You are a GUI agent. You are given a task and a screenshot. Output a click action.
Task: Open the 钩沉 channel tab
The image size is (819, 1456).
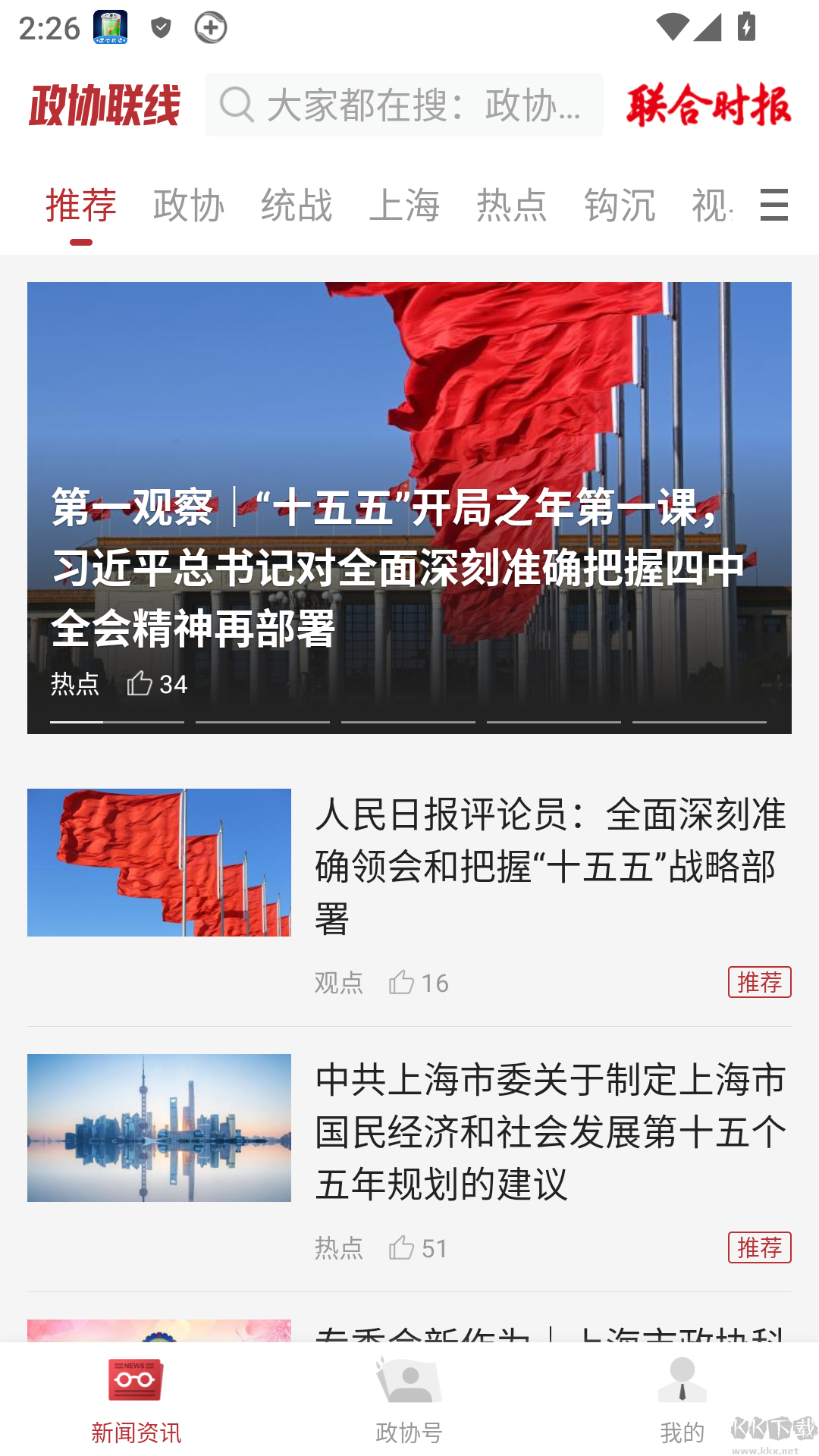point(621,206)
